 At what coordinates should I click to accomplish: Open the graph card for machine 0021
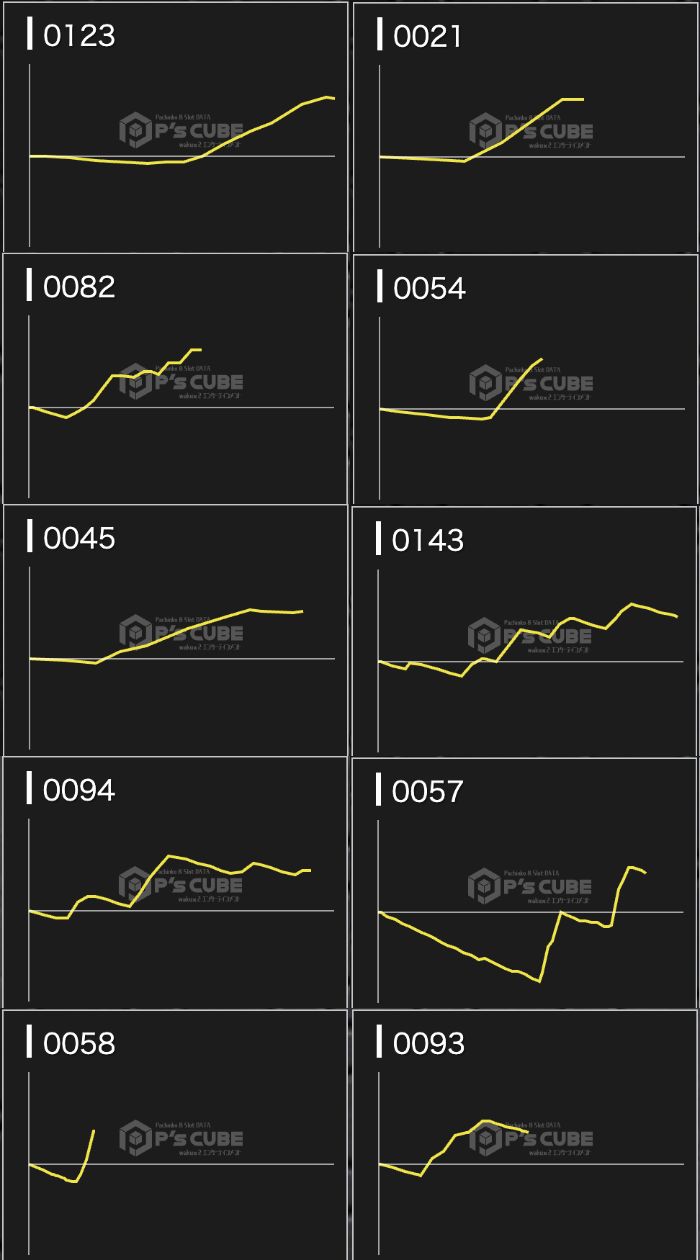[525, 127]
